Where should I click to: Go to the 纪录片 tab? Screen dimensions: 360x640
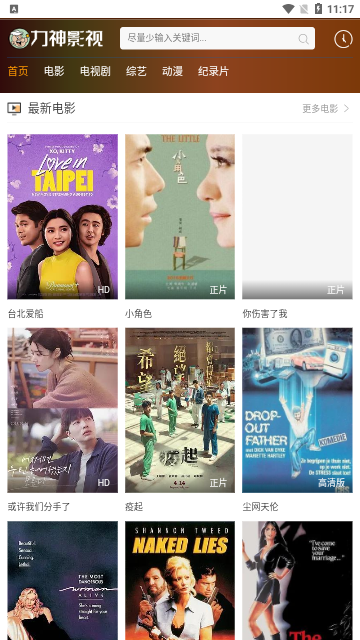click(213, 71)
